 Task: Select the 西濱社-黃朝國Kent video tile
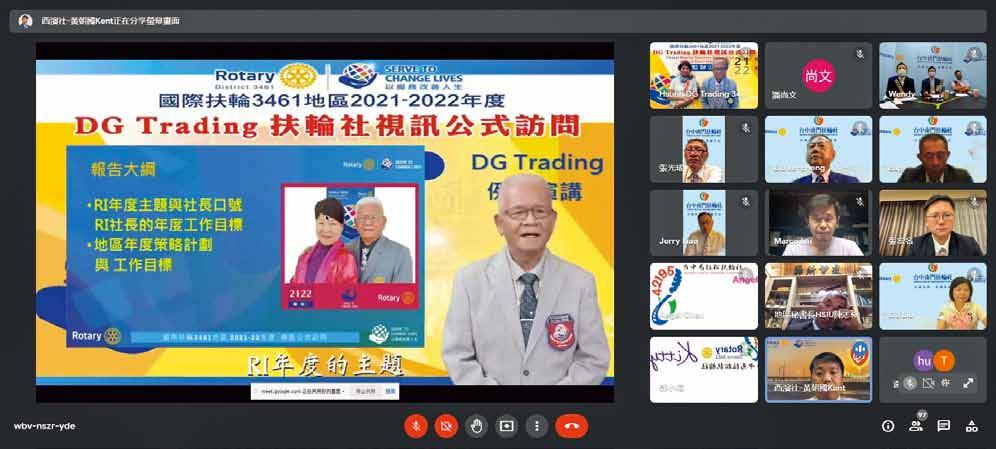tap(818, 369)
